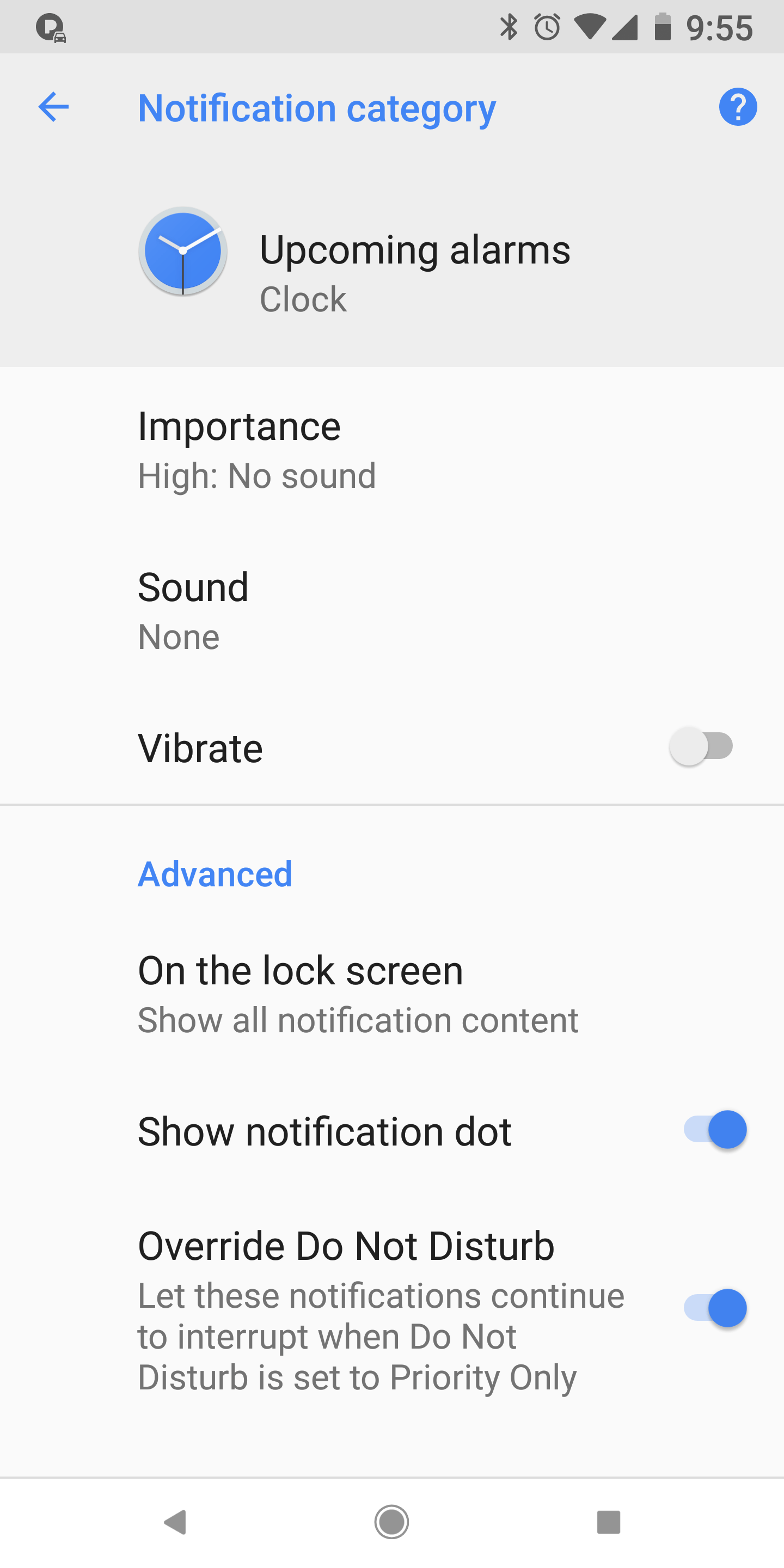784x1568 pixels.
Task: Tap the Clock subtitle text
Action: [303, 298]
